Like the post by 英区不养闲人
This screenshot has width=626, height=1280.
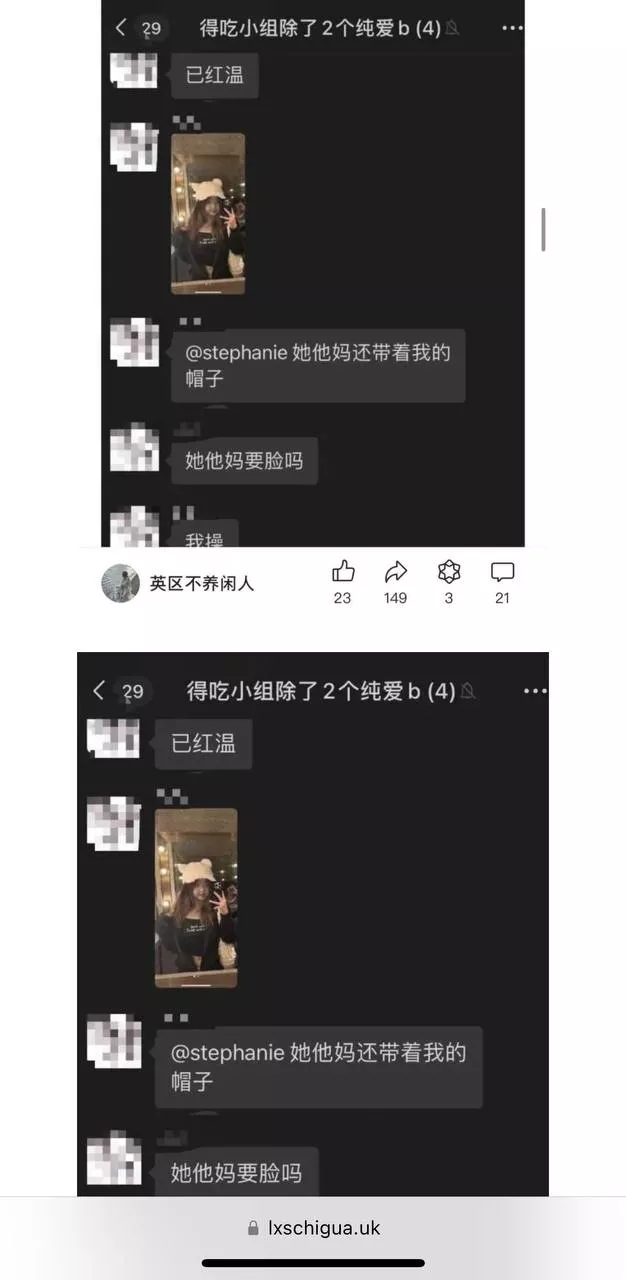(343, 572)
